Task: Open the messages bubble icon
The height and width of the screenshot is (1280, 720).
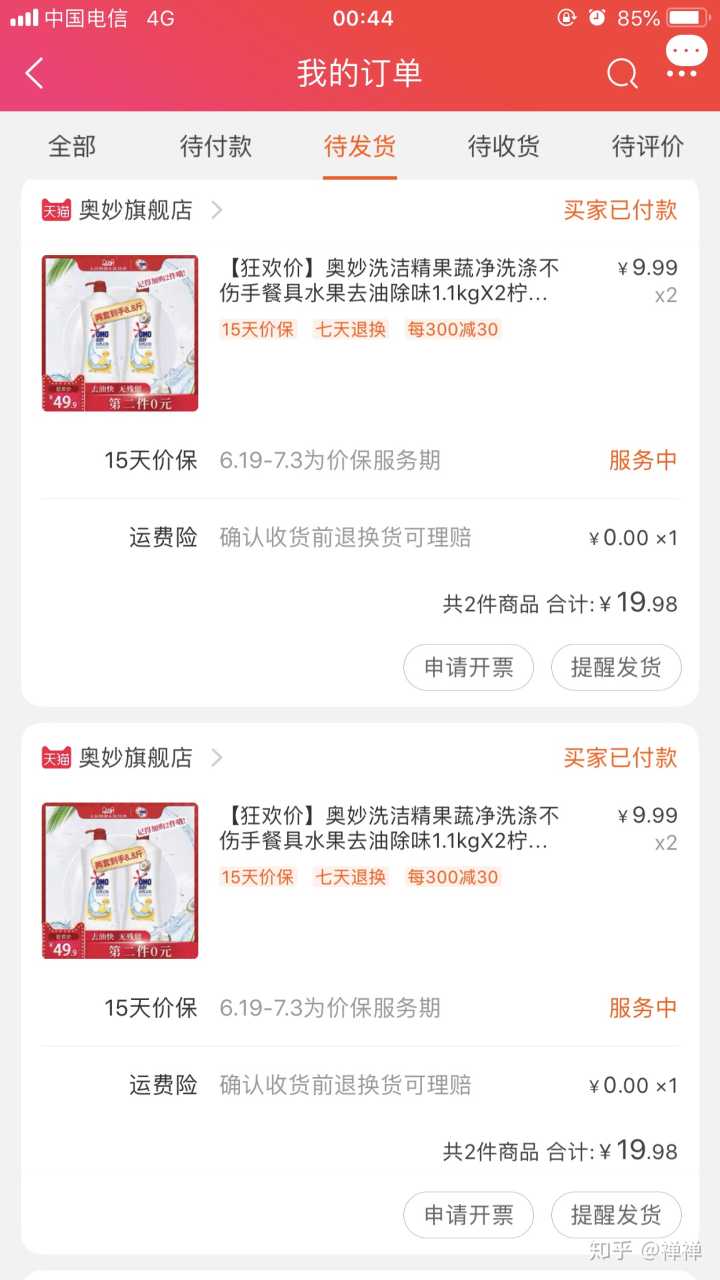Action: tap(684, 58)
